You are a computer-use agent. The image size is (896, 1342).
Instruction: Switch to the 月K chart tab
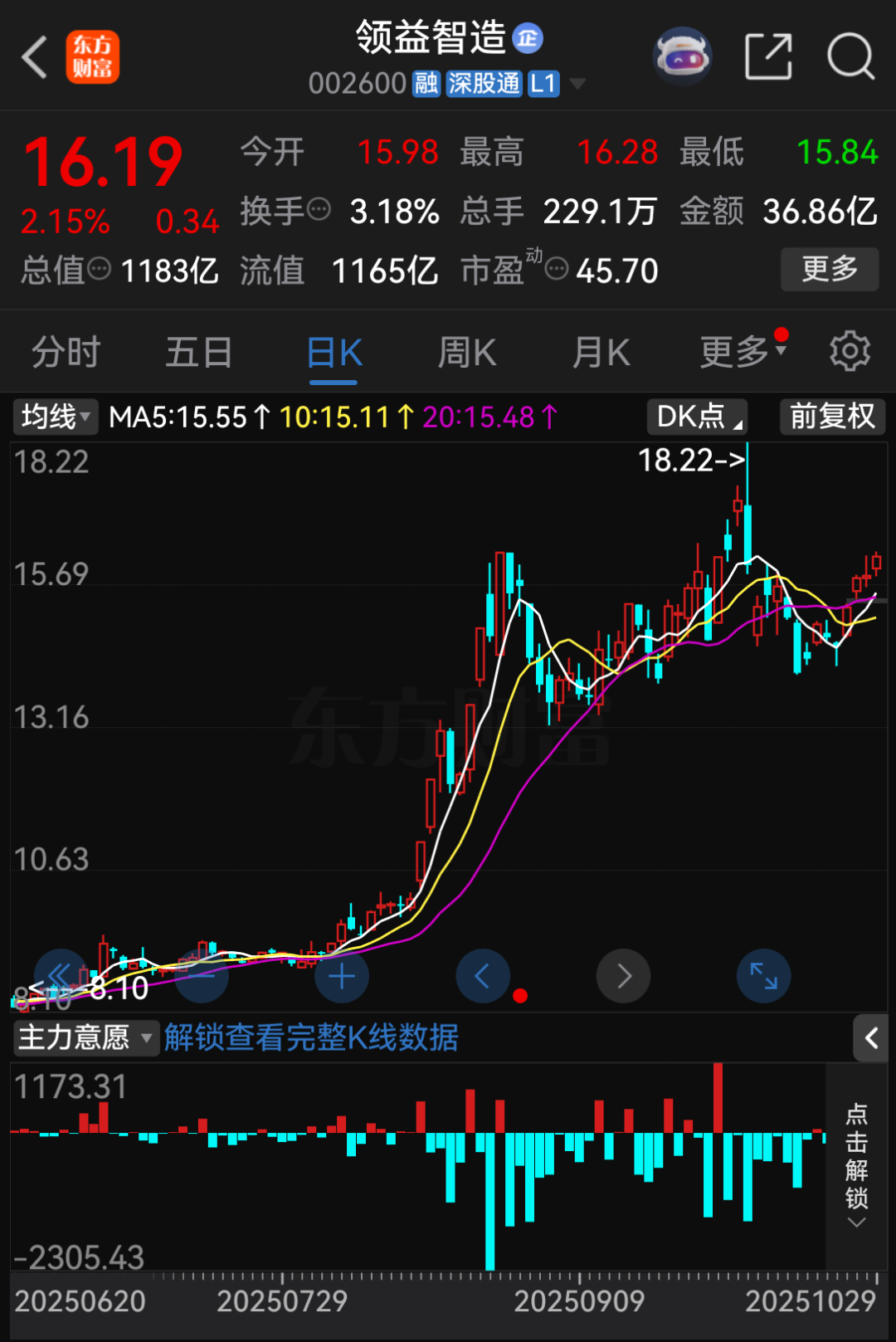point(601,353)
